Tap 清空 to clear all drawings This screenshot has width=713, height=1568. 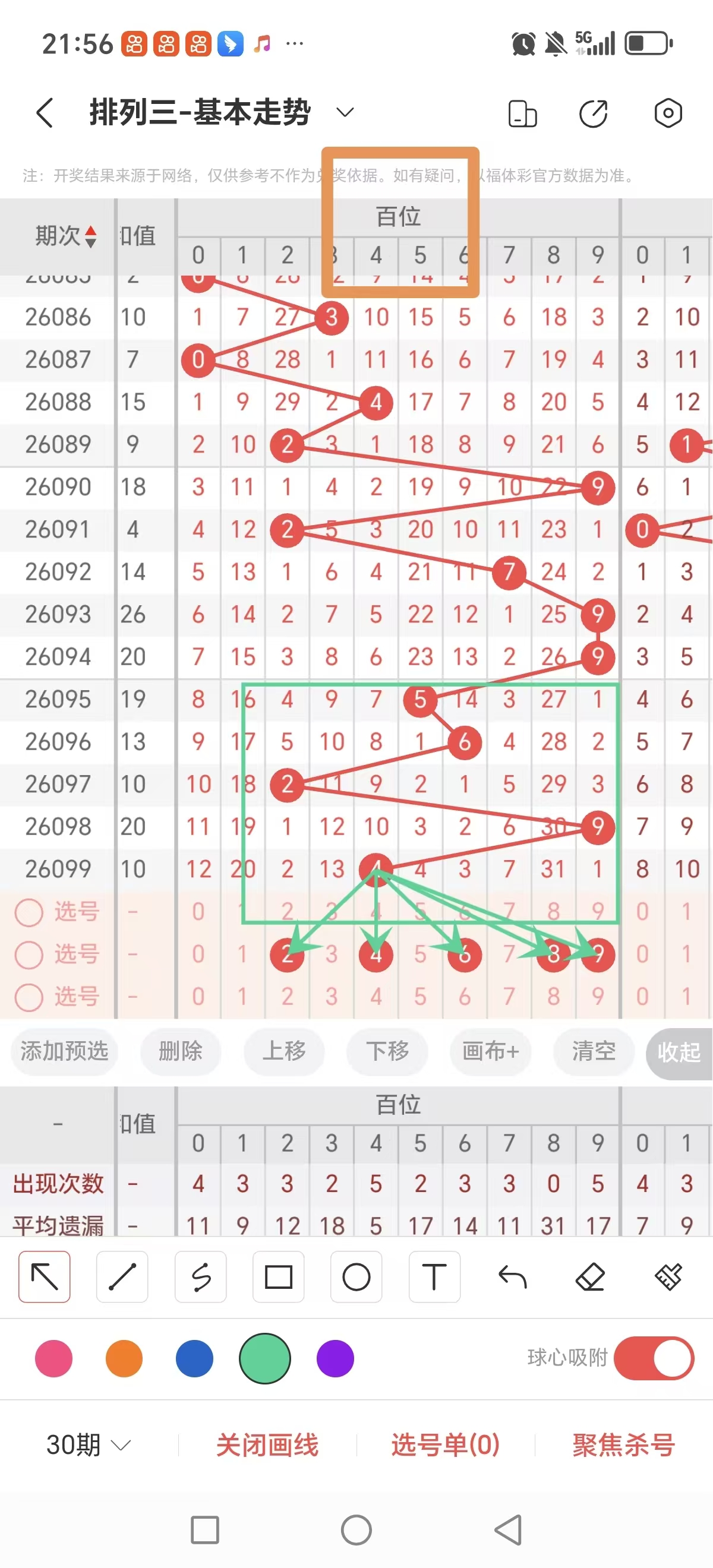[x=592, y=1052]
